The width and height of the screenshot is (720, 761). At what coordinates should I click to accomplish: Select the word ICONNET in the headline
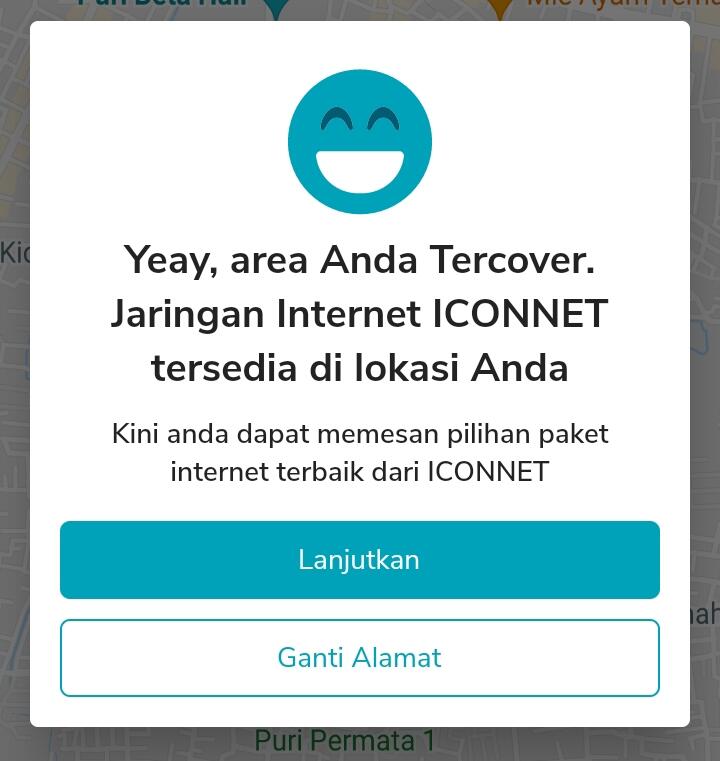tap(522, 313)
